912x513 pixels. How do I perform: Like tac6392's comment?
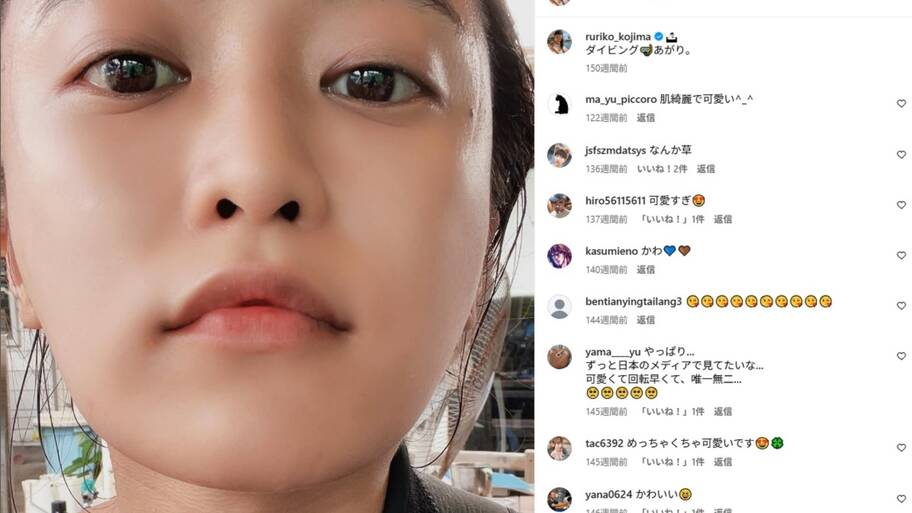coord(901,448)
